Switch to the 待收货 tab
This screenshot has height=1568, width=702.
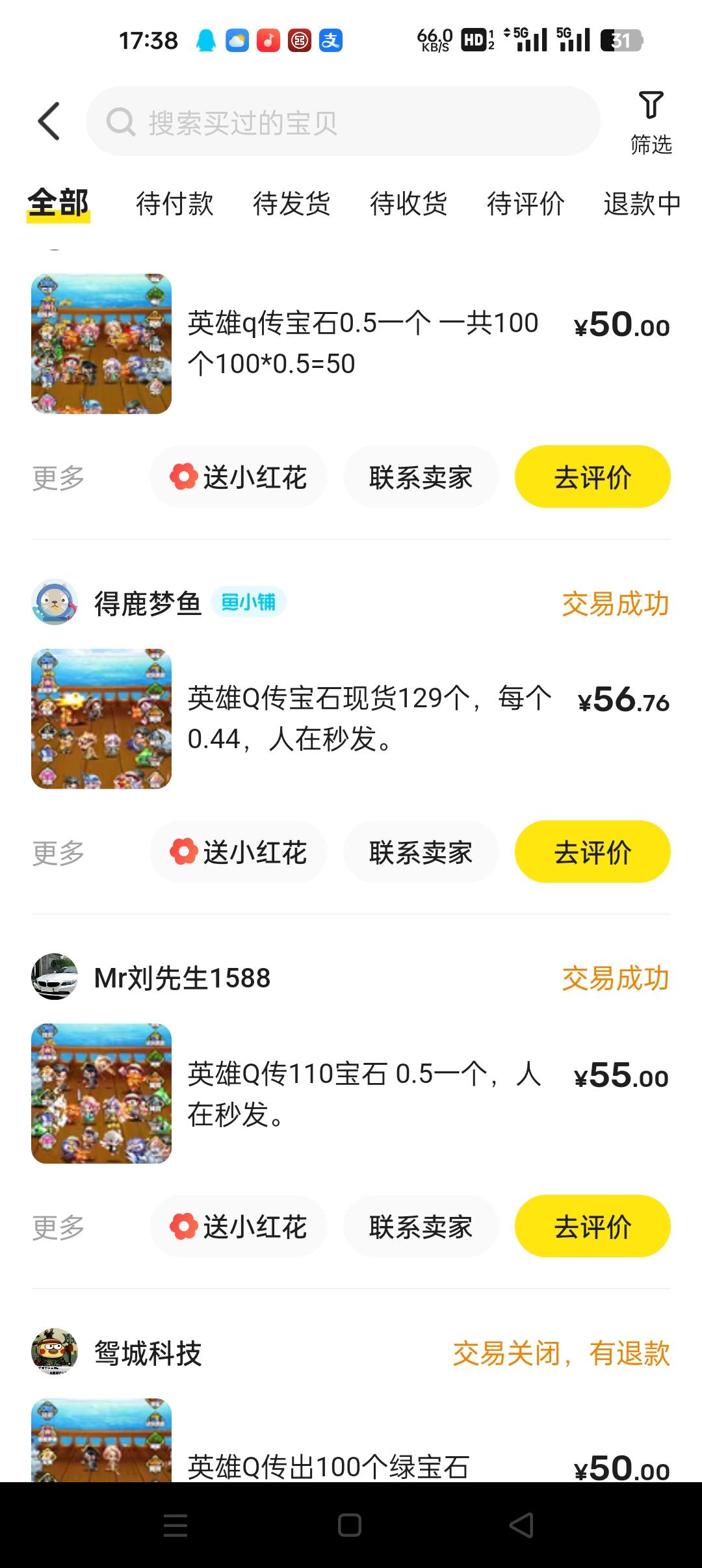pos(408,203)
